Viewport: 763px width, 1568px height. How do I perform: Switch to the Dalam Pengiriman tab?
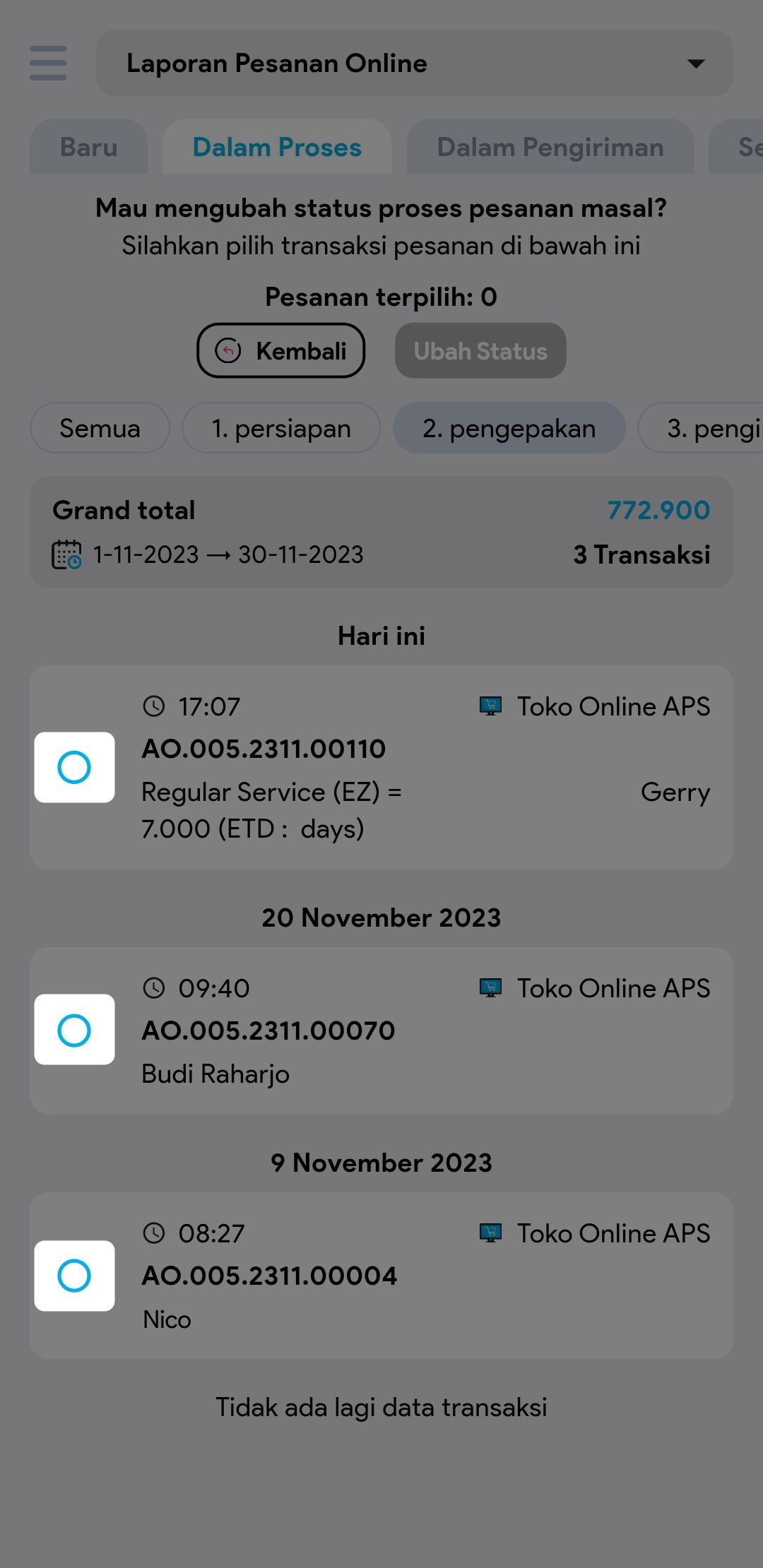(550, 147)
